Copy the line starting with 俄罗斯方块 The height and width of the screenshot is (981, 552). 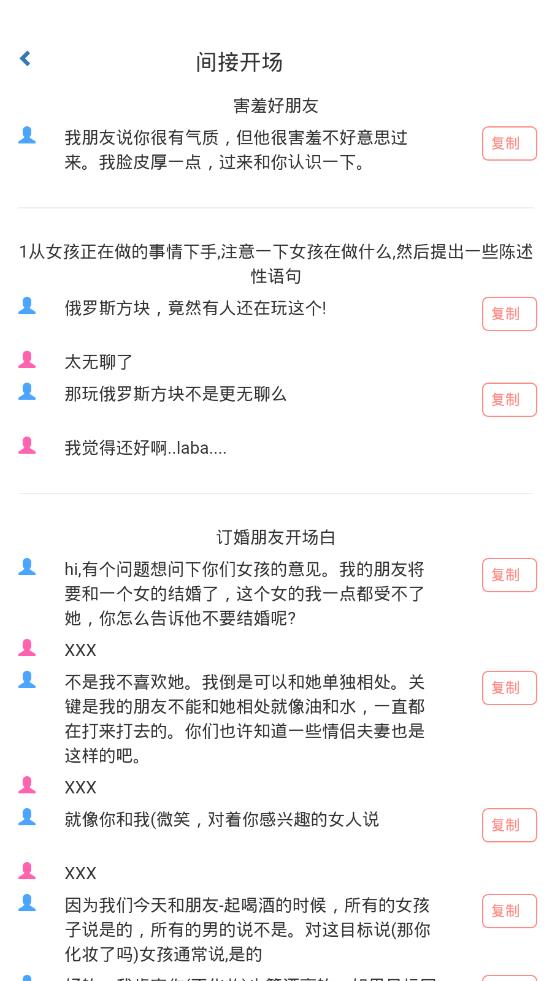[509, 313]
